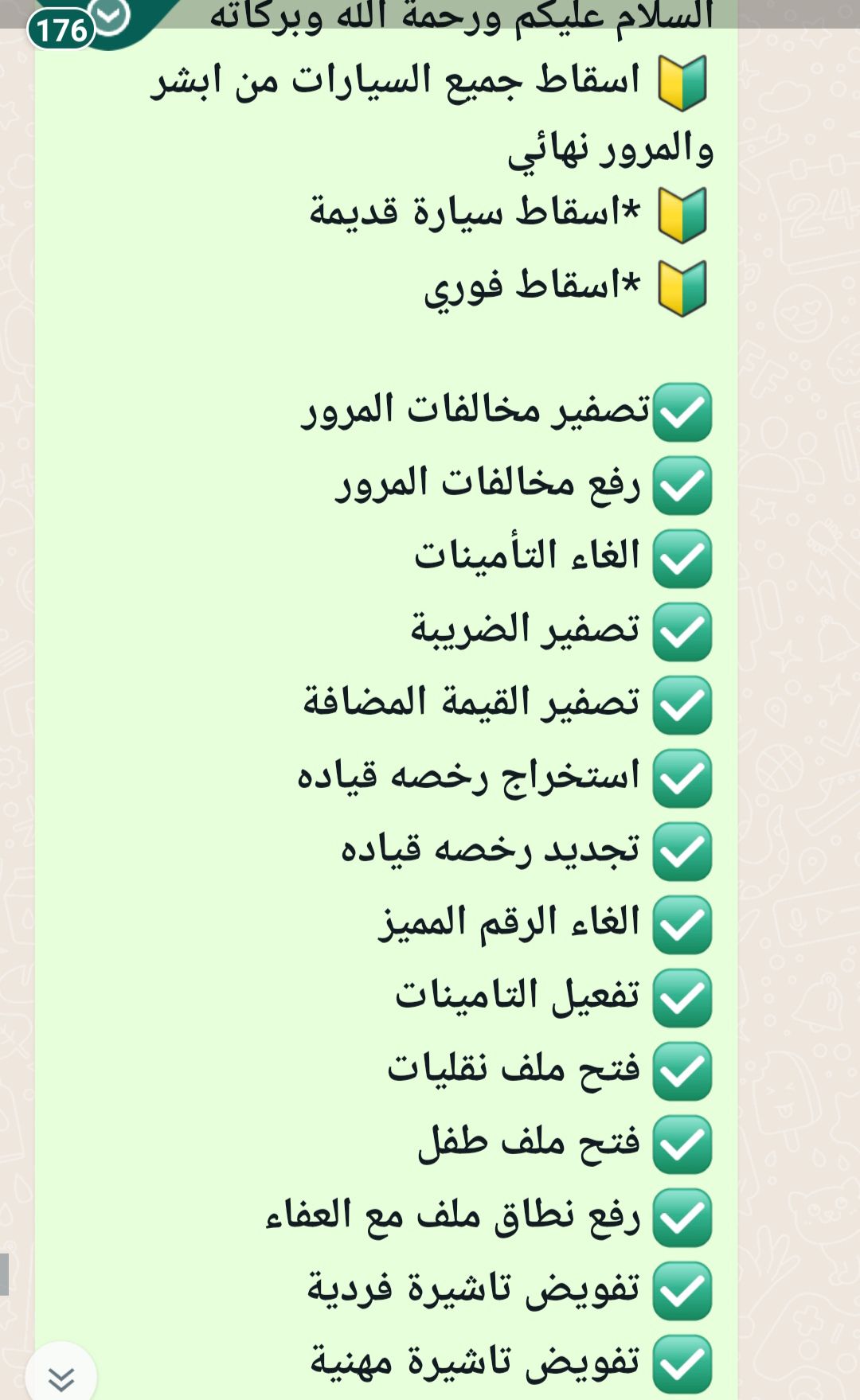Select the checkmark beside فتح ملف نقليات
This screenshot has width=860, height=1400.
pyautogui.click(x=681, y=1067)
